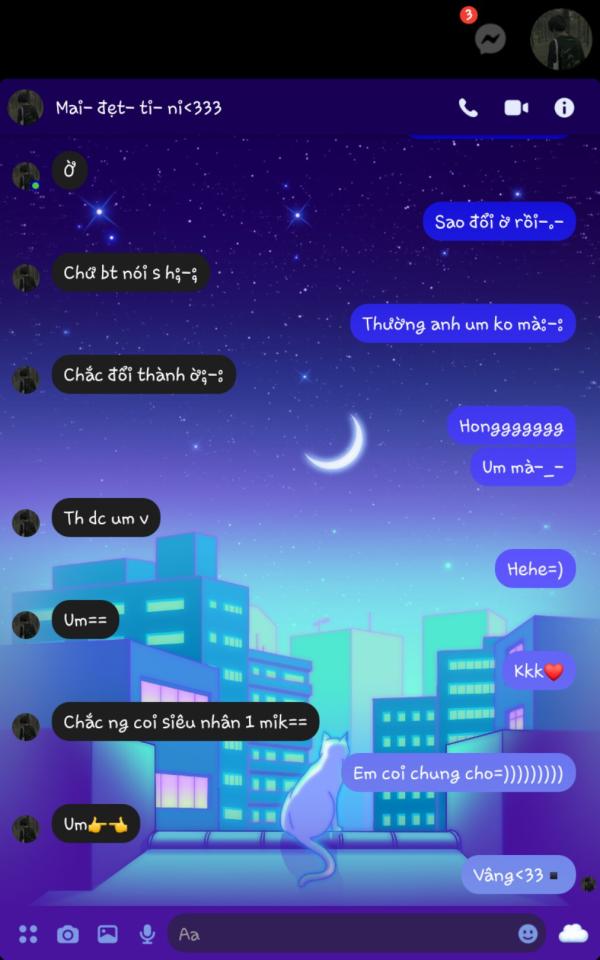Start a video call in this chat

[516, 108]
